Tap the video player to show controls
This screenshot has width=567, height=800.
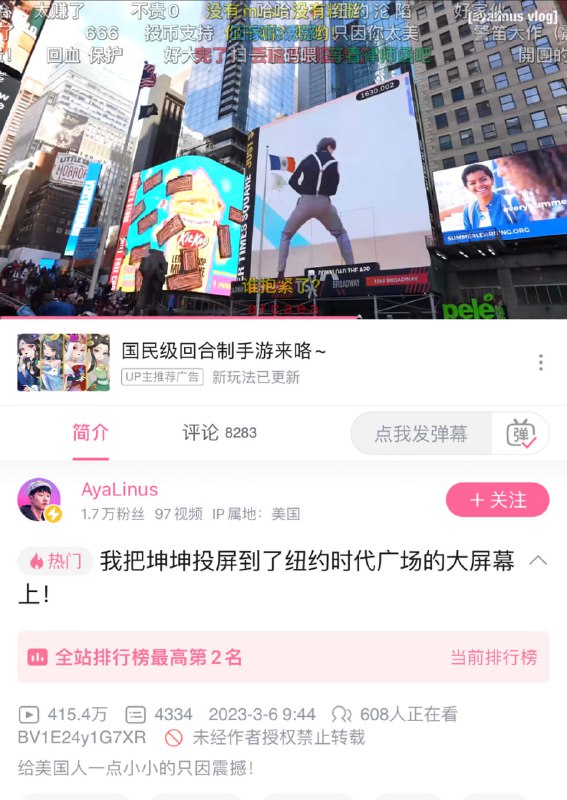283,159
